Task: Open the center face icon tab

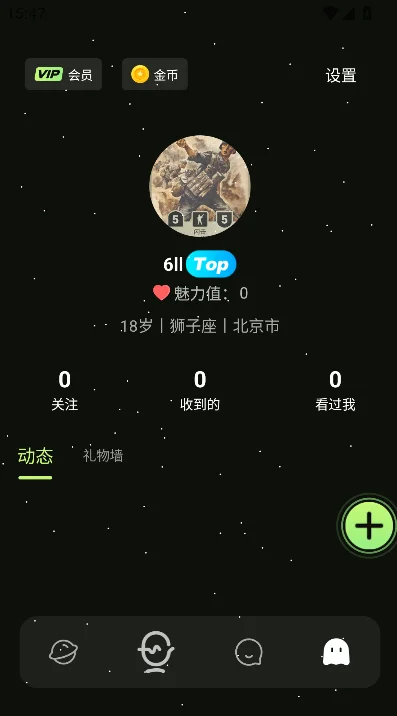Action: (x=156, y=652)
